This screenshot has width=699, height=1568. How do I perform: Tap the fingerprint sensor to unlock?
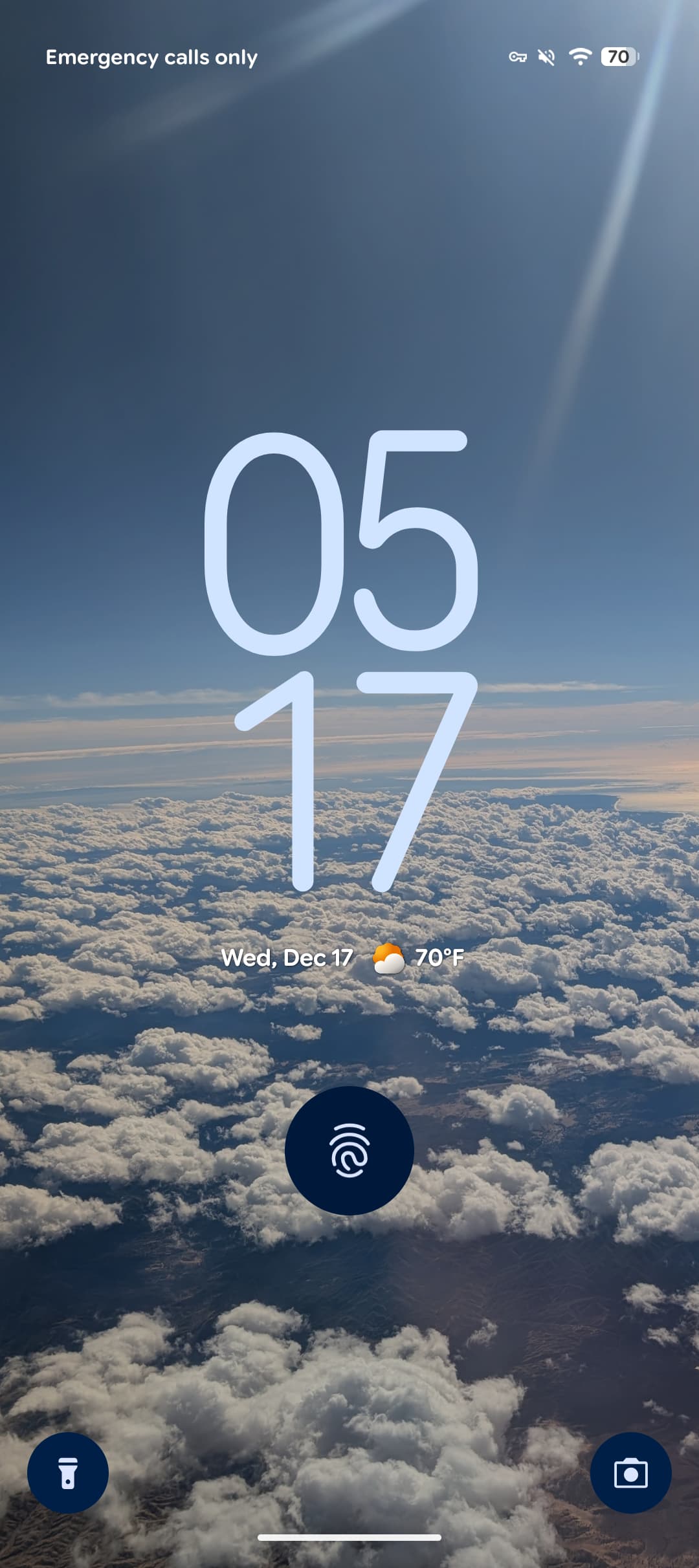coord(349,1151)
